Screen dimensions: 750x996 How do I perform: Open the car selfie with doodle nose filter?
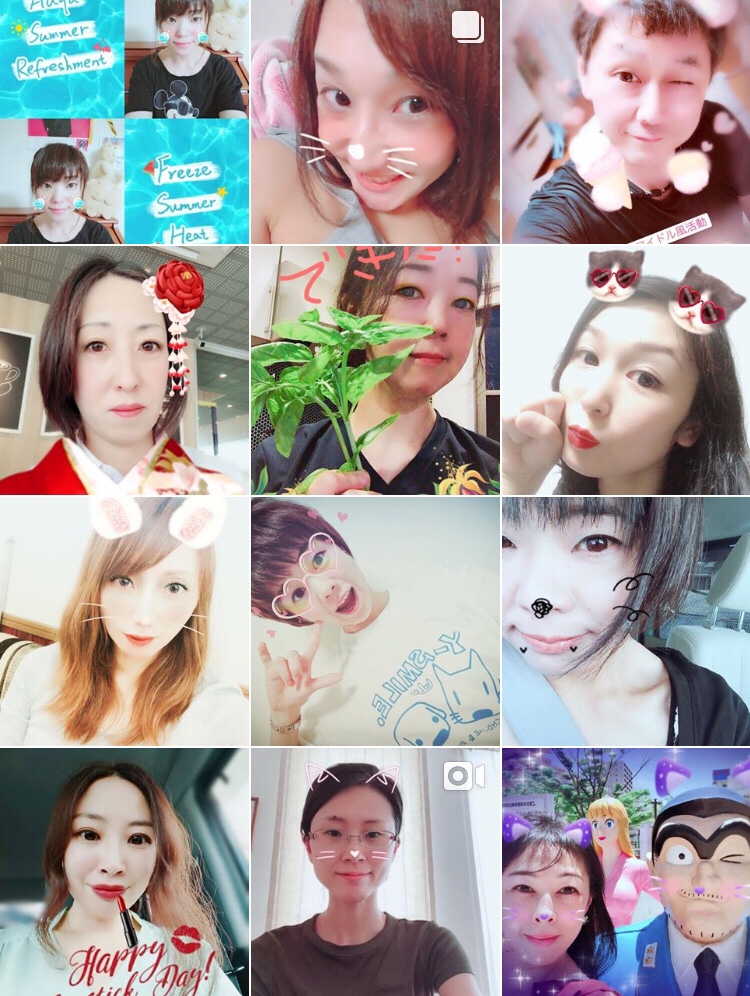626,621
